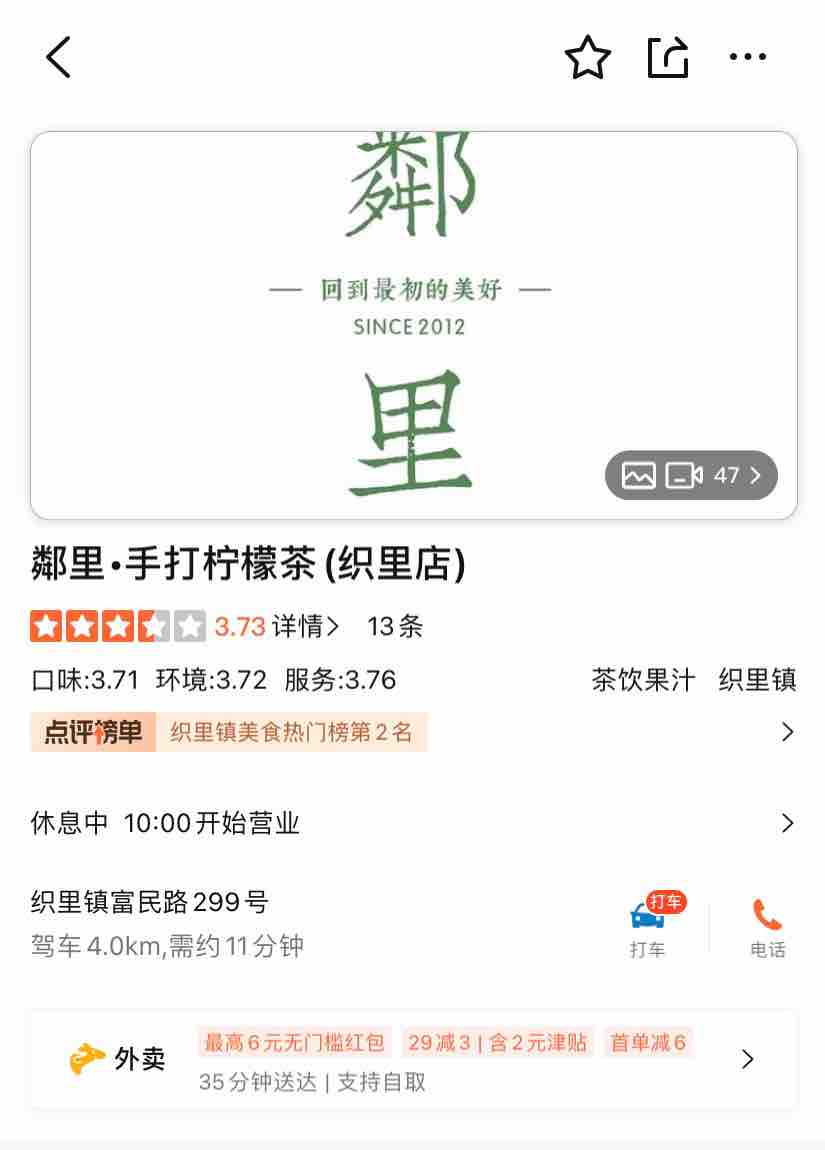Favorite this shop with the star icon
825x1150 pixels.
click(x=587, y=57)
